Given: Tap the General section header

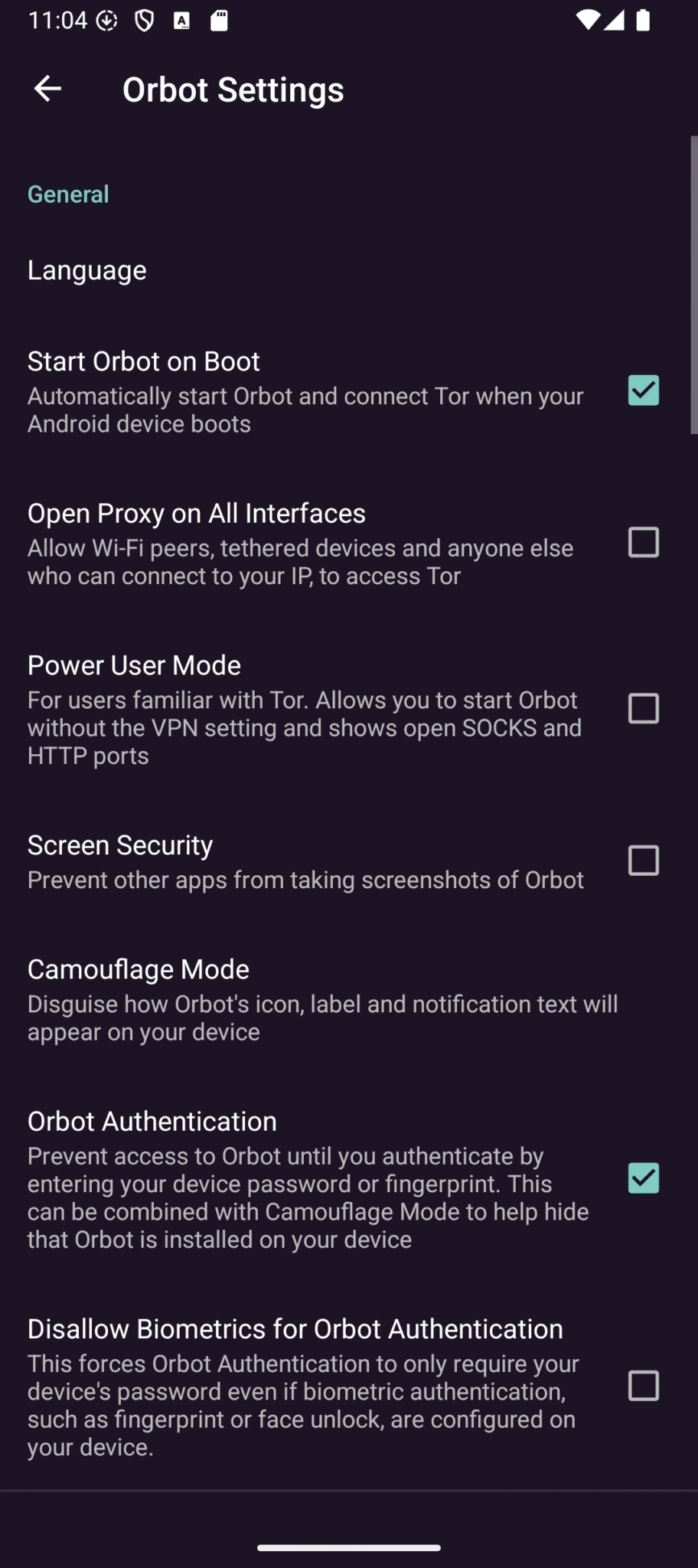Looking at the screenshot, I should point(67,194).
